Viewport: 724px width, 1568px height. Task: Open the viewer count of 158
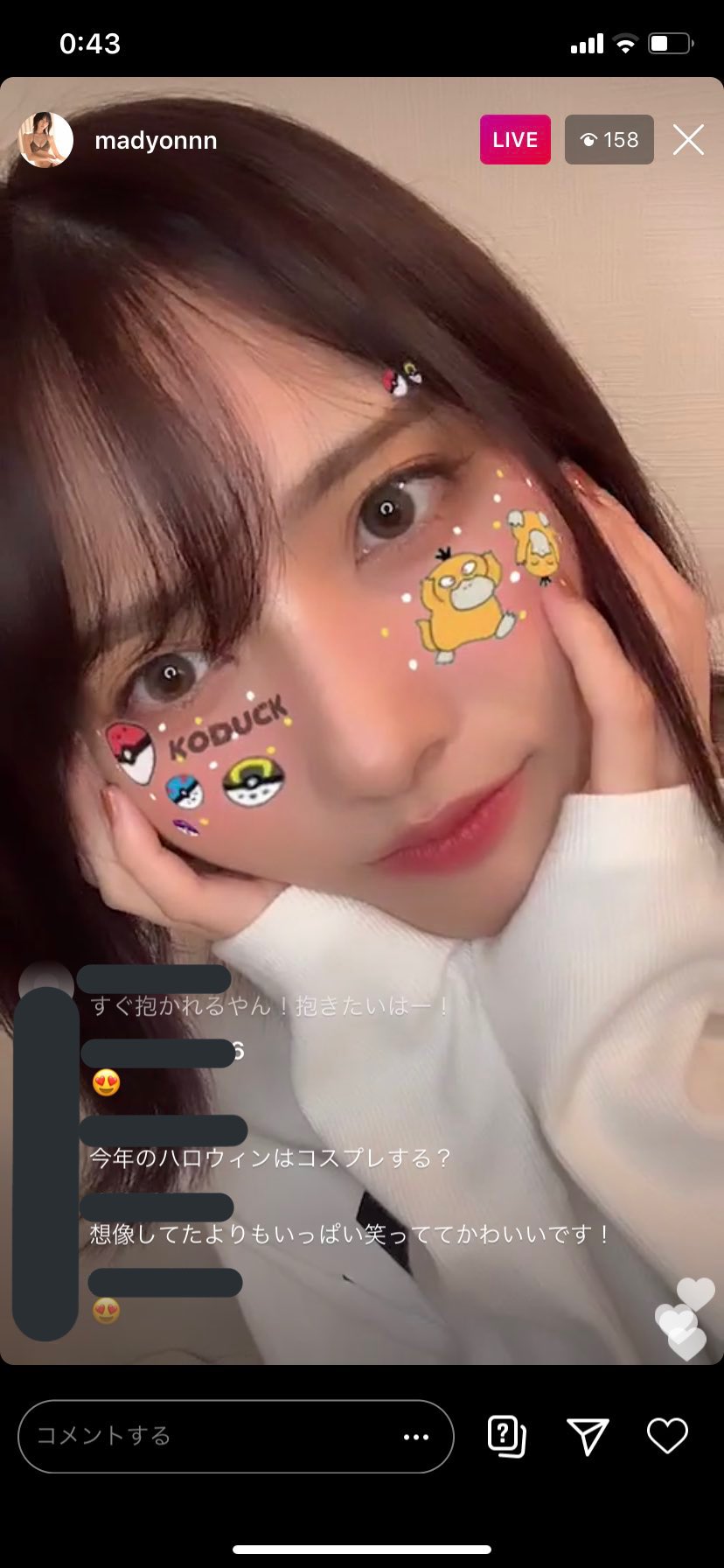click(x=609, y=140)
